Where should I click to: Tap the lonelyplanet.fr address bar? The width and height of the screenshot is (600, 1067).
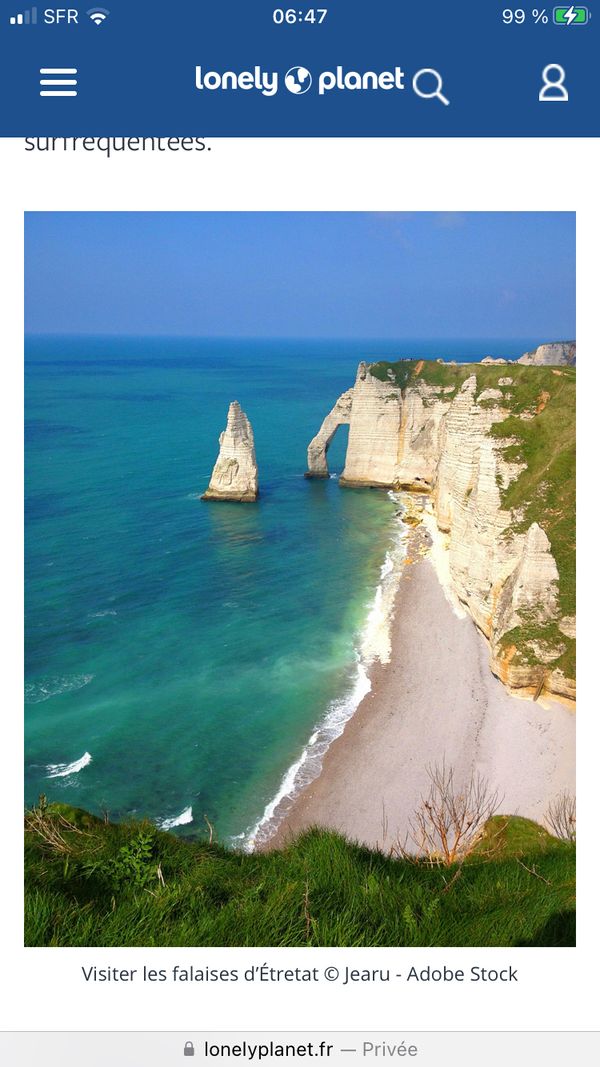[x=300, y=1049]
